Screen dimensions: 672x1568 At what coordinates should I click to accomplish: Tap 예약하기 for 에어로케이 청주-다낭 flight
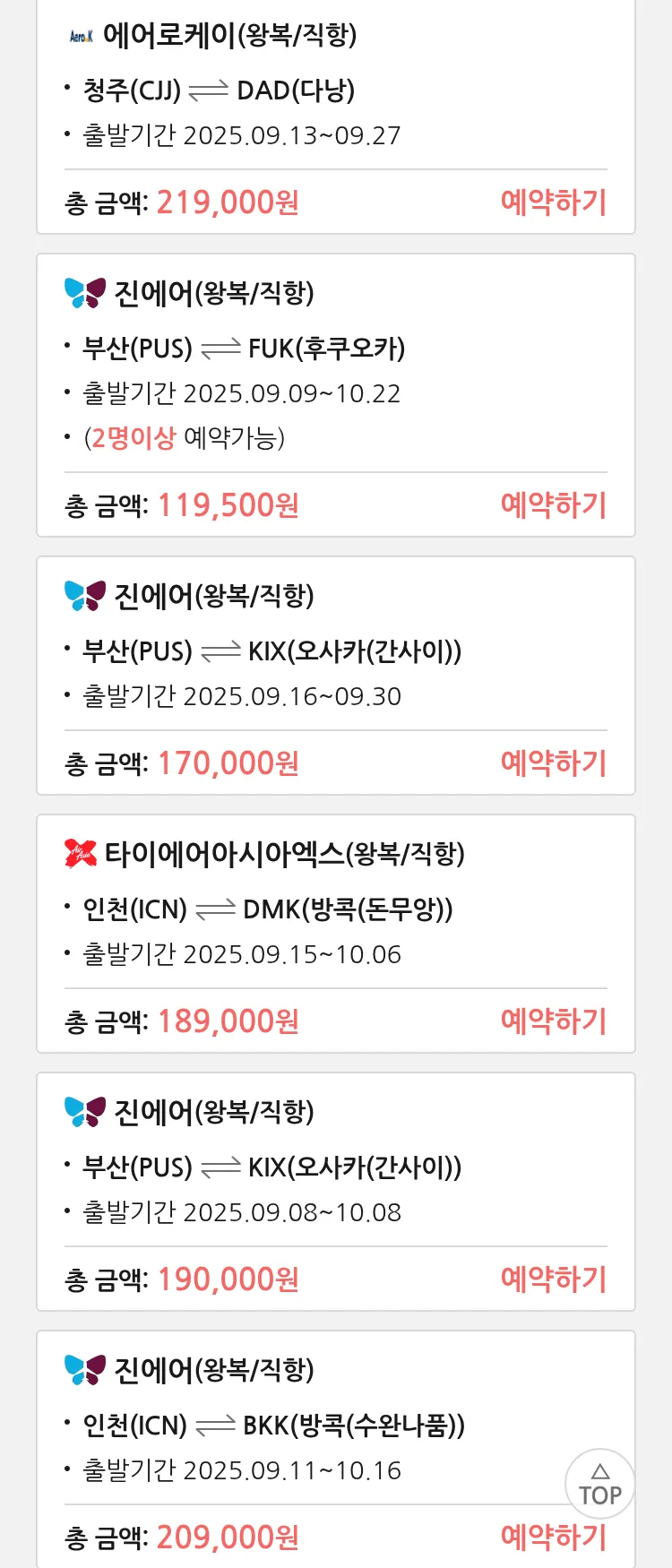(x=553, y=202)
